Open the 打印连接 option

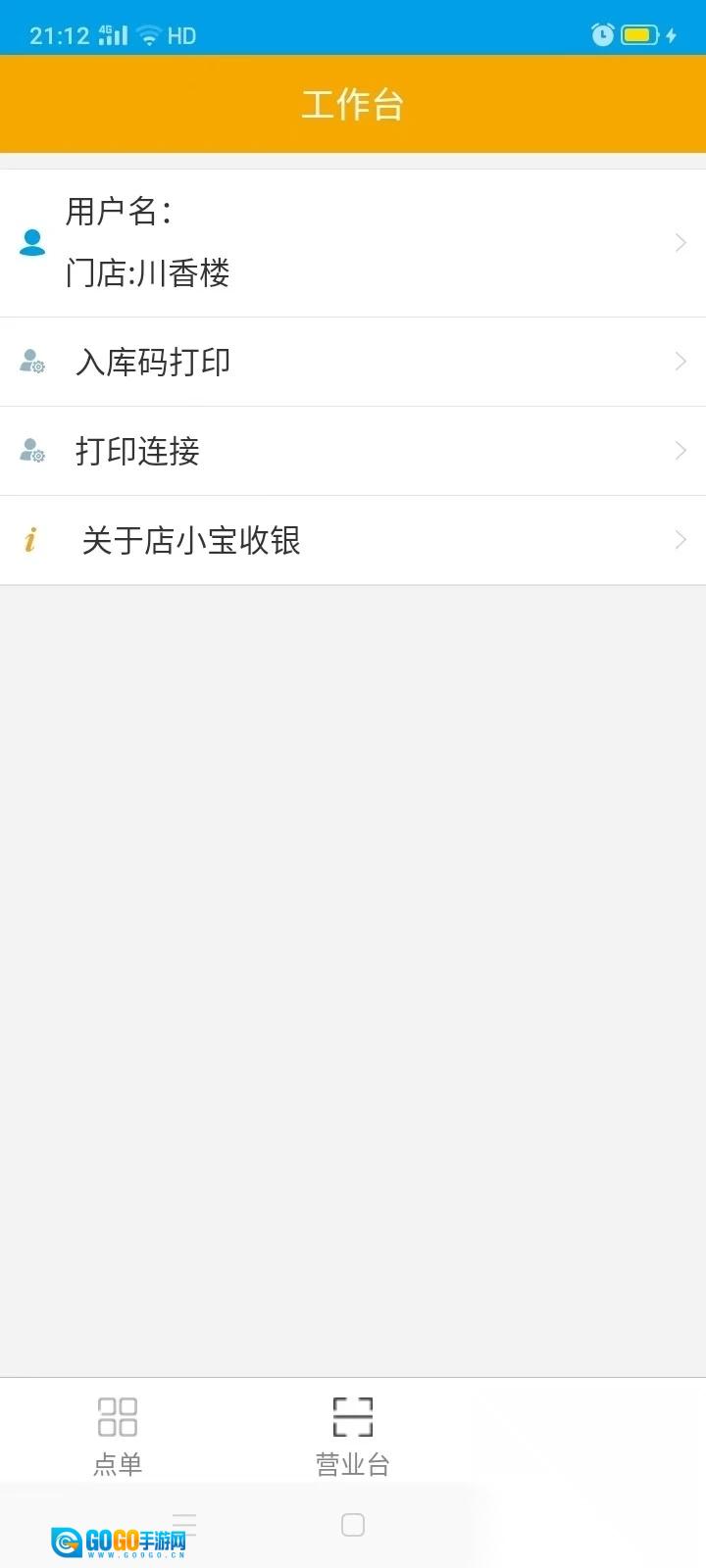pyautogui.click(x=353, y=451)
